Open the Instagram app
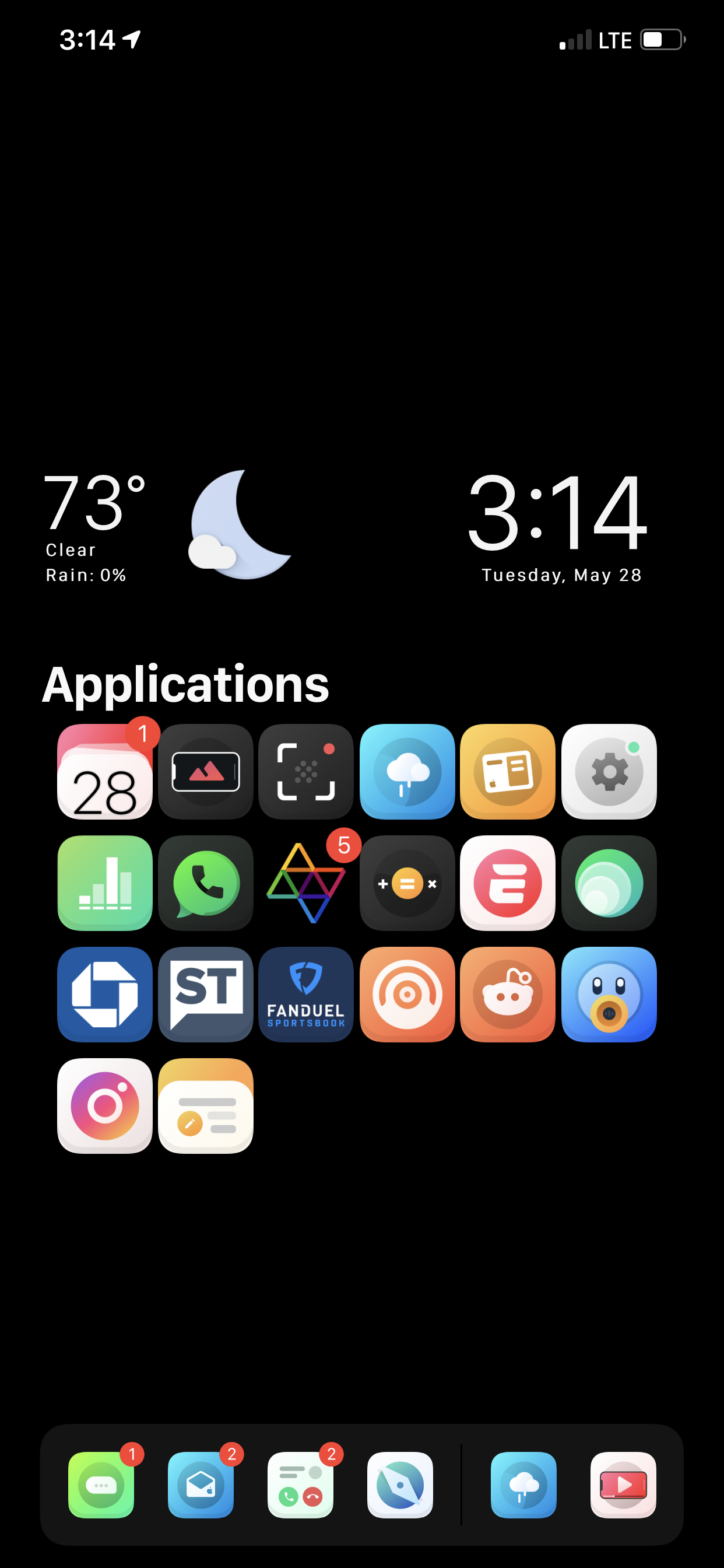 [x=105, y=1105]
